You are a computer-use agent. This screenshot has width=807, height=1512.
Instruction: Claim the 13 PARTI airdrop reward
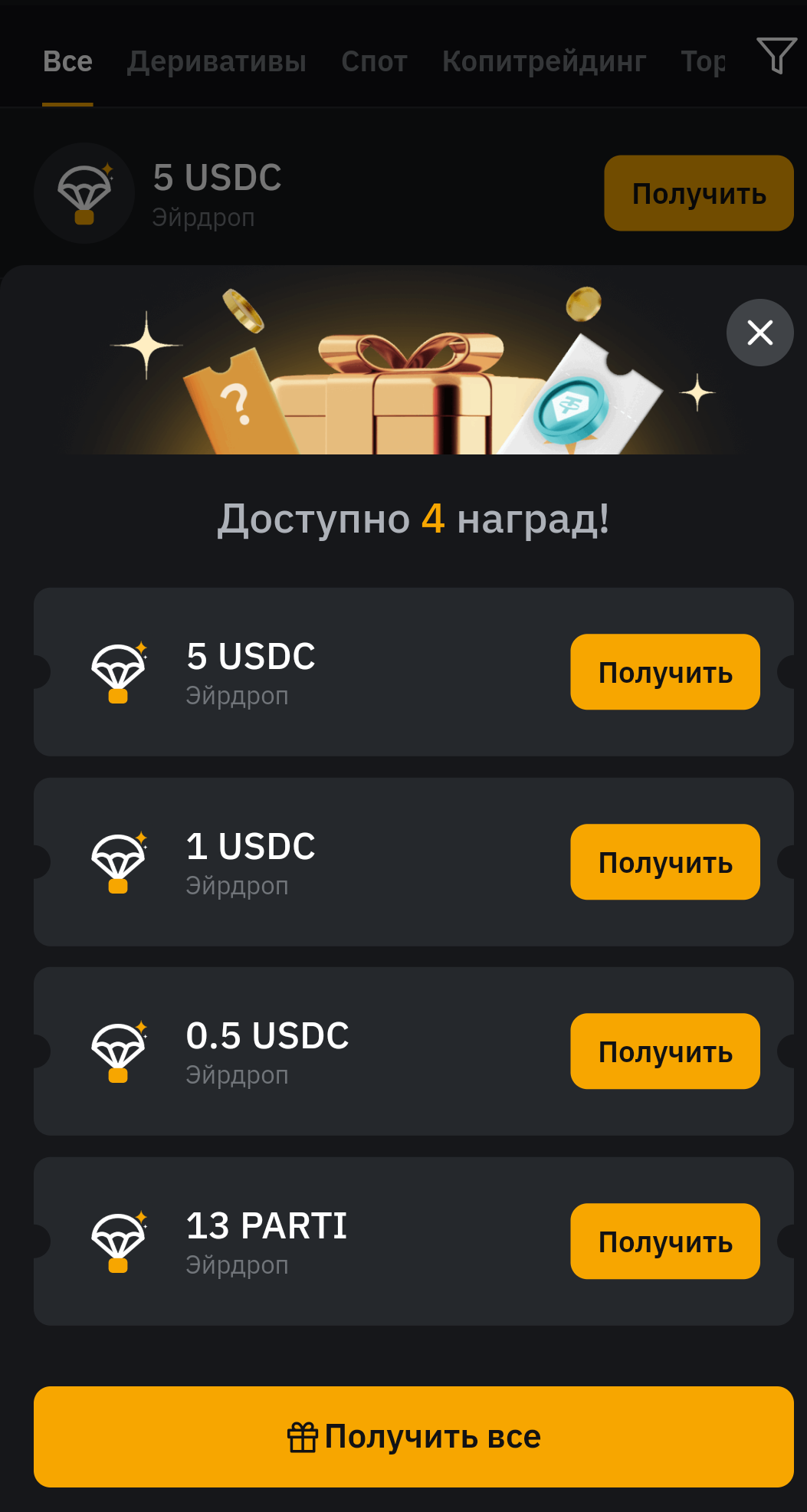664,1241
